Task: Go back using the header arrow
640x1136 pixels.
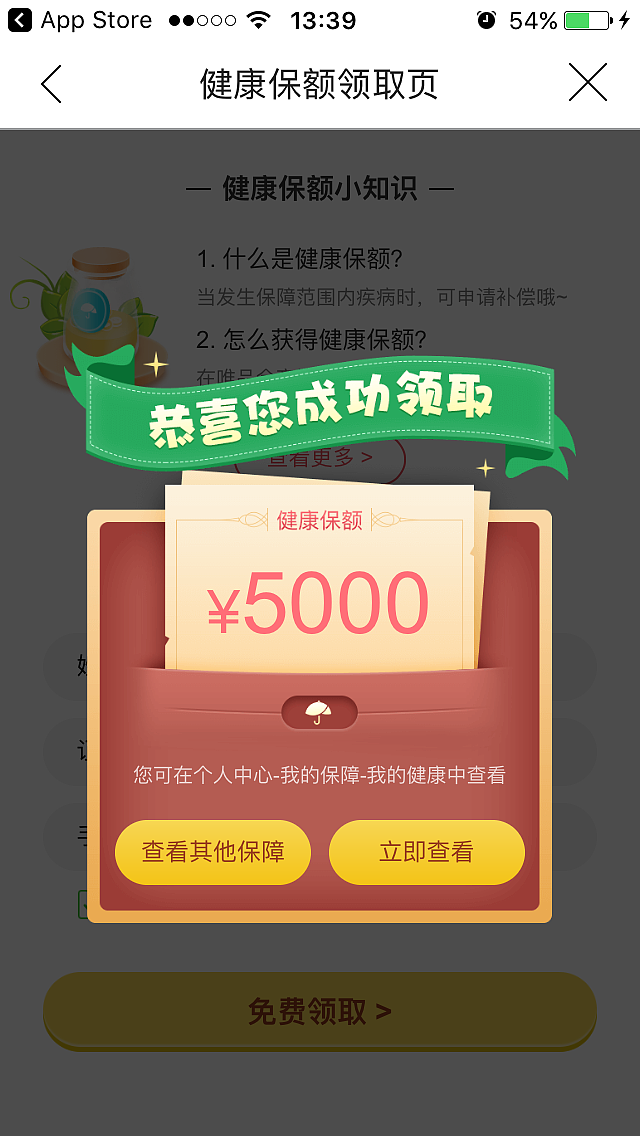Action: coord(51,84)
